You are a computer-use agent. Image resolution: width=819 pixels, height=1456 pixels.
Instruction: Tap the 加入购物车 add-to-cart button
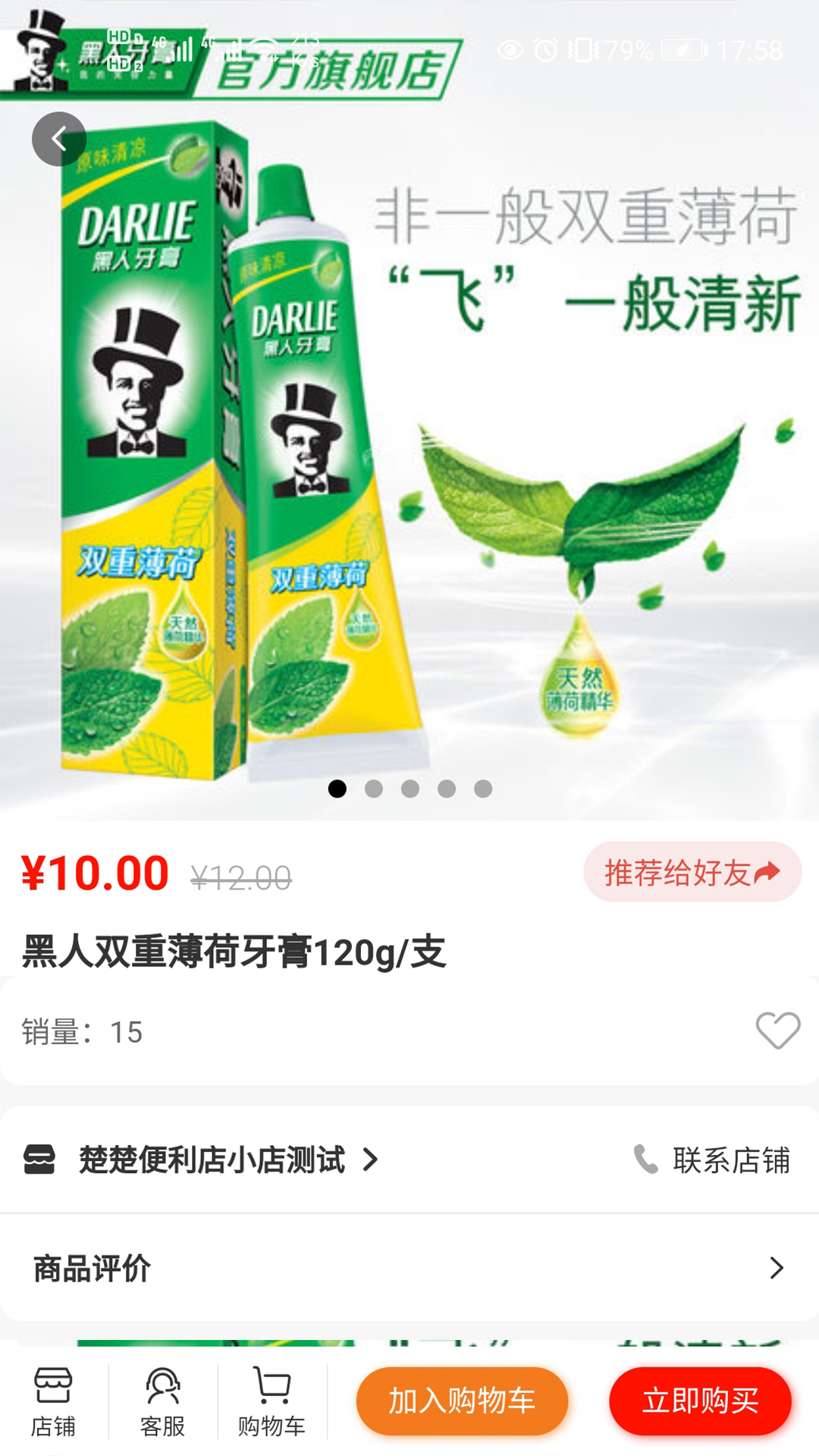tap(462, 1401)
